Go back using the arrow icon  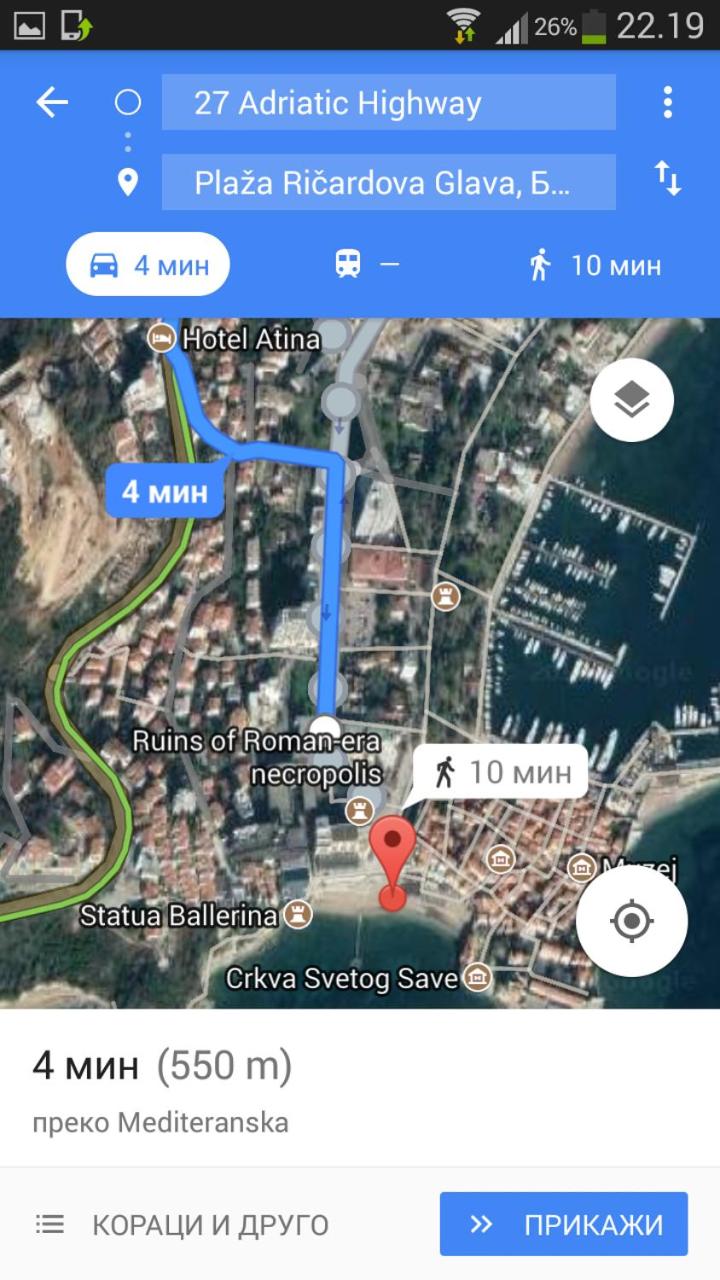click(52, 102)
